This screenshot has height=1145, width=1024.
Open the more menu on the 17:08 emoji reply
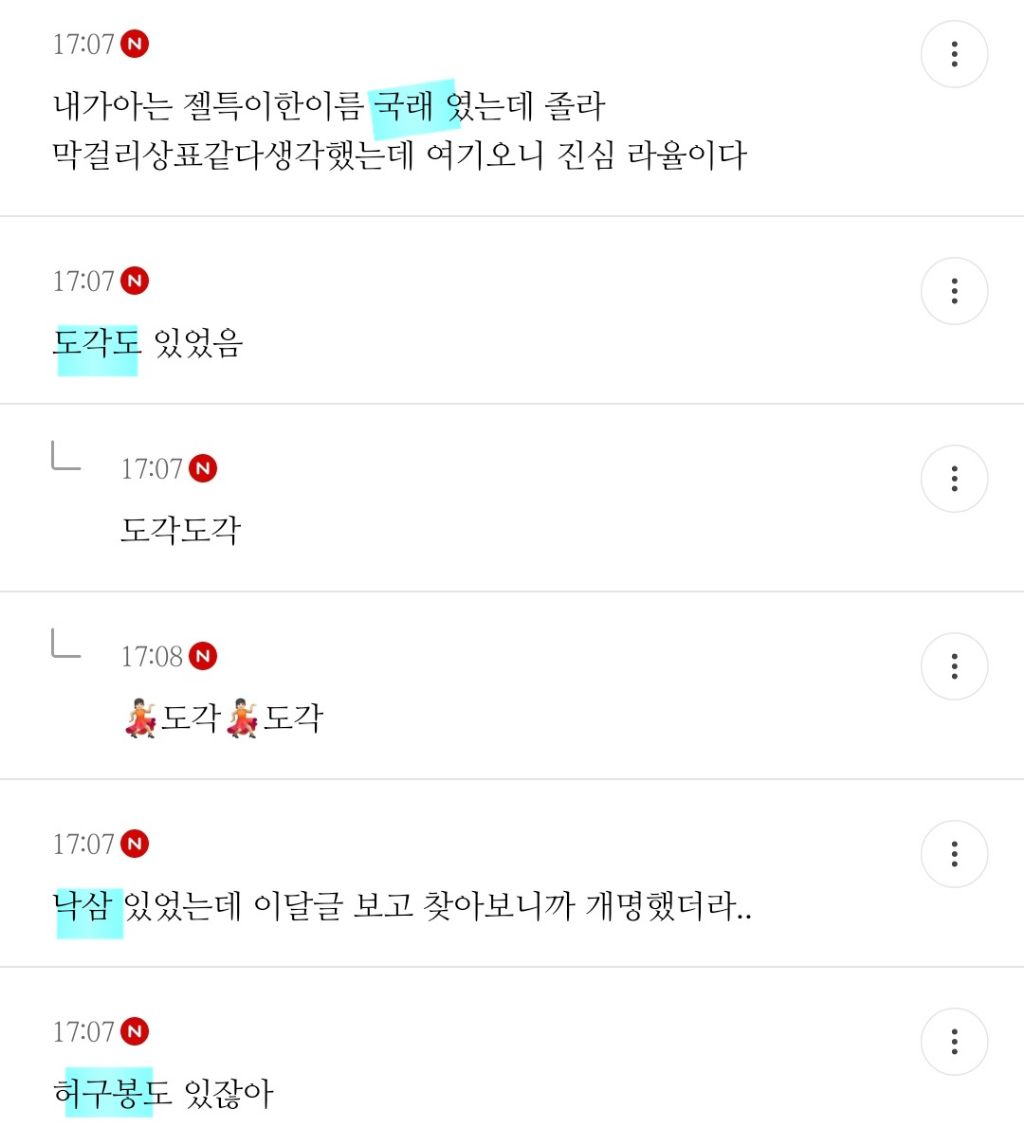[x=954, y=667]
